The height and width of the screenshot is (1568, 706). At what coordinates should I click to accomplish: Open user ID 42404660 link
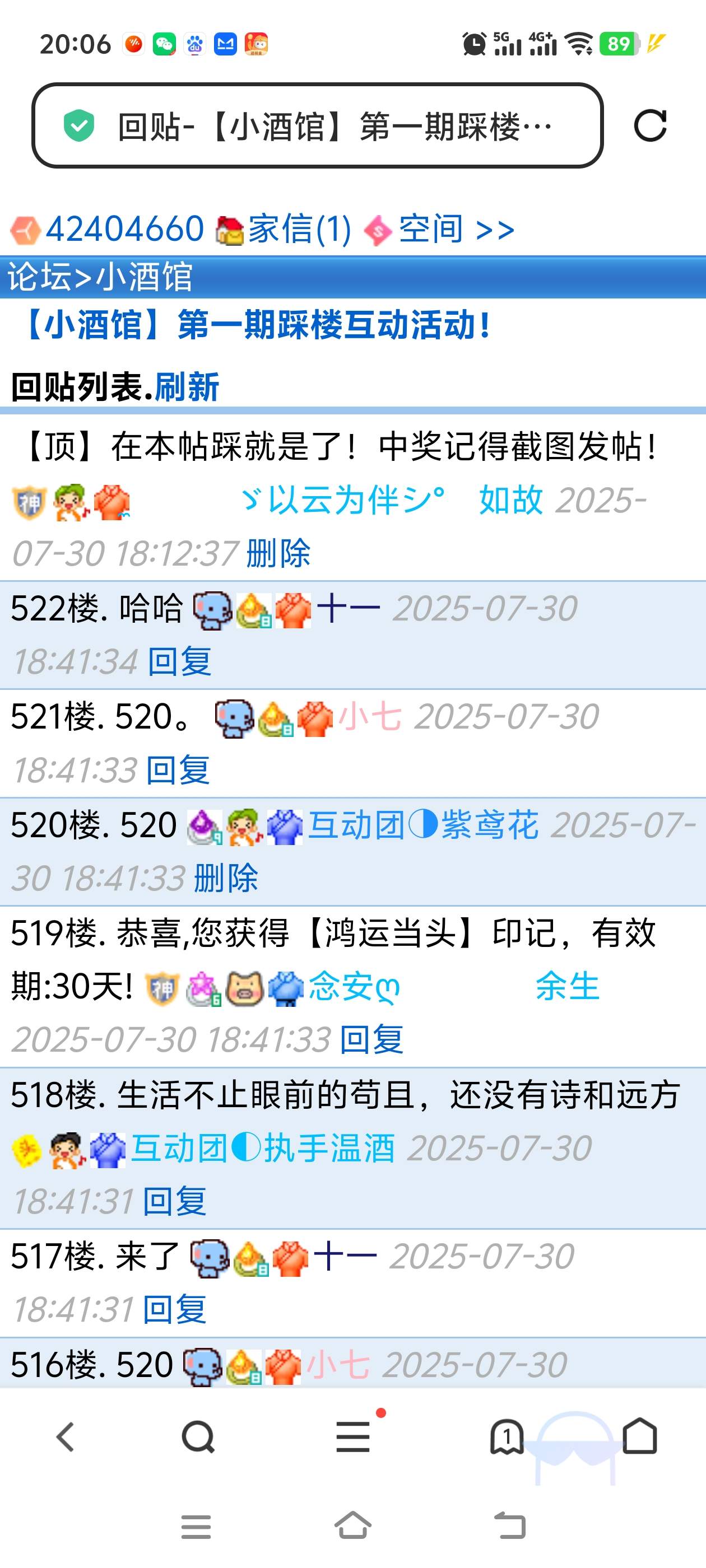point(124,230)
